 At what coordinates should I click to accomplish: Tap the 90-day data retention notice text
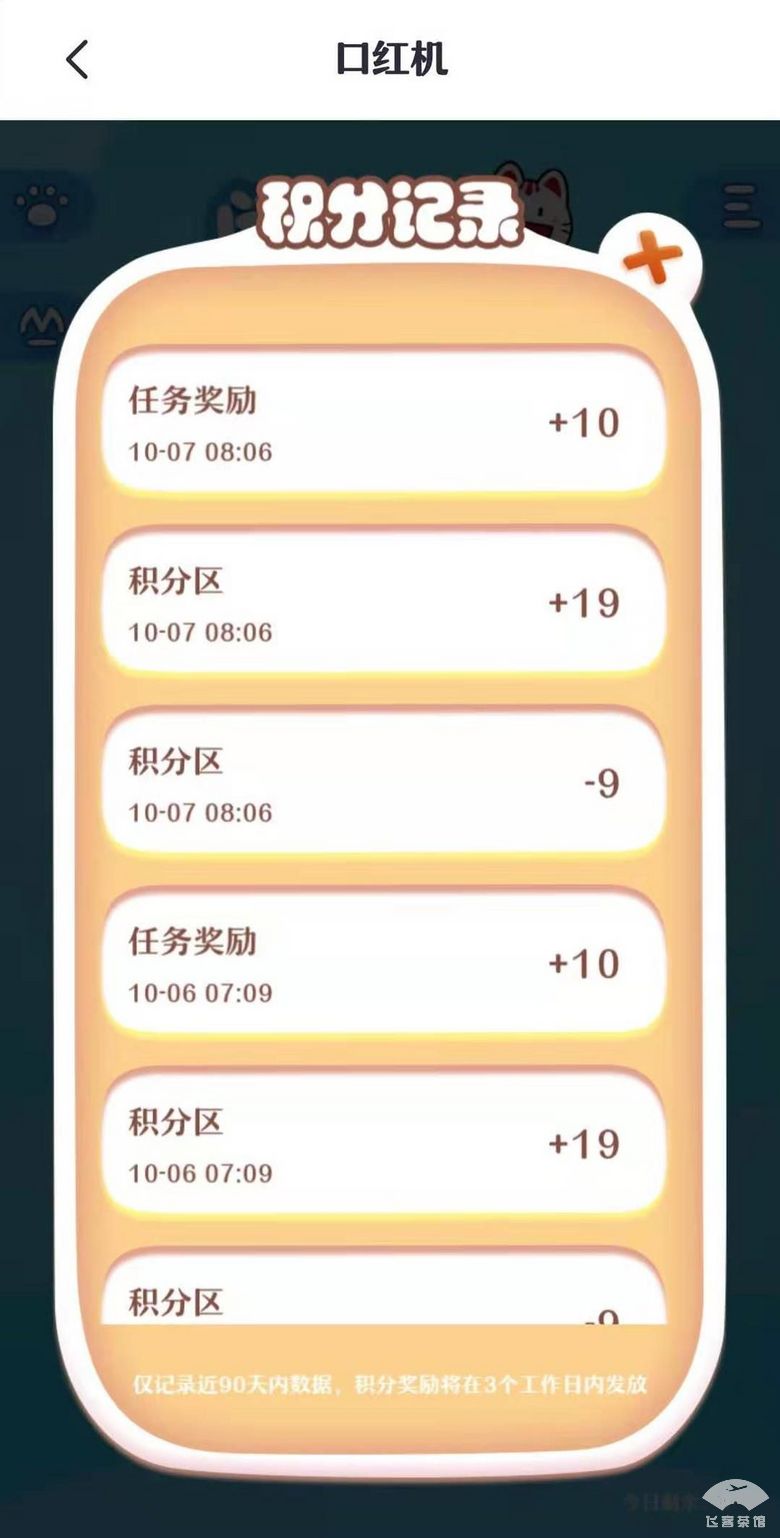point(390,1387)
